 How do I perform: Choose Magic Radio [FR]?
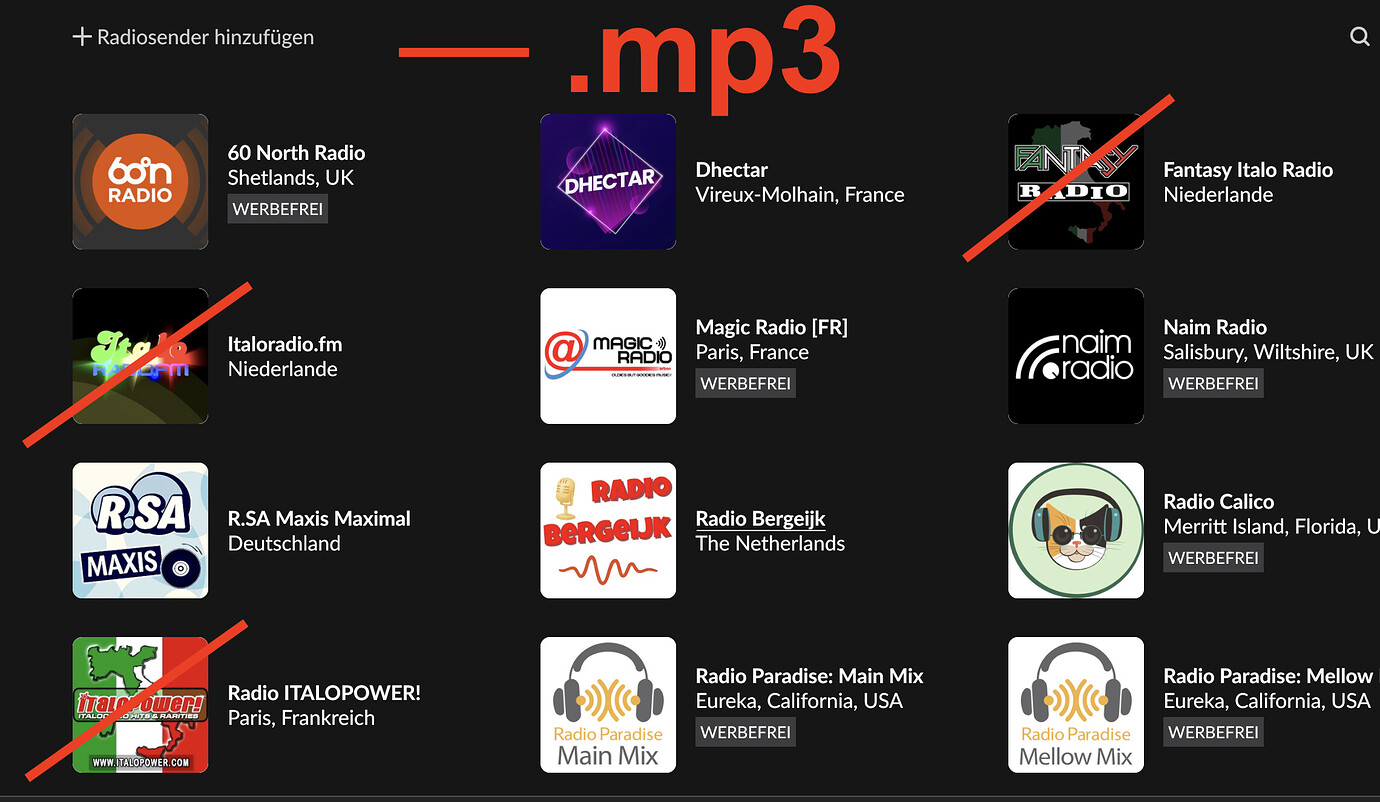click(x=771, y=327)
